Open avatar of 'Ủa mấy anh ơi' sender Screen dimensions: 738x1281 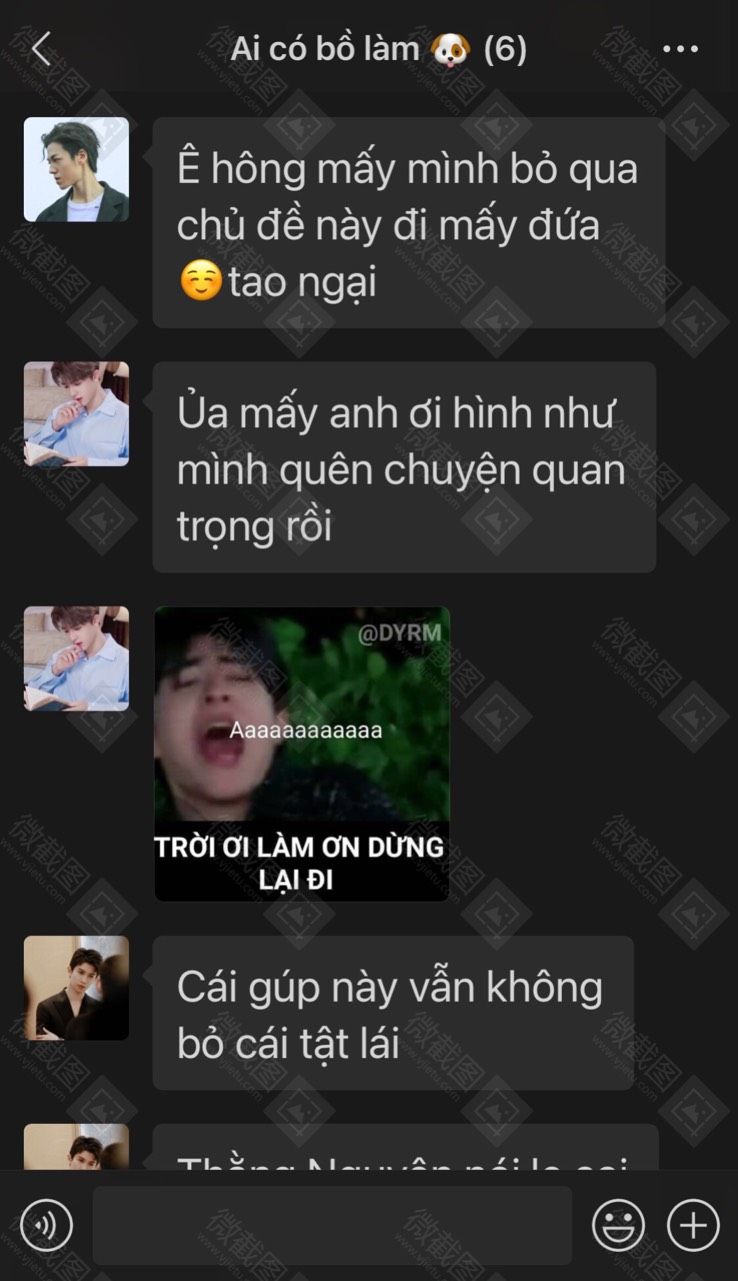[x=76, y=414]
